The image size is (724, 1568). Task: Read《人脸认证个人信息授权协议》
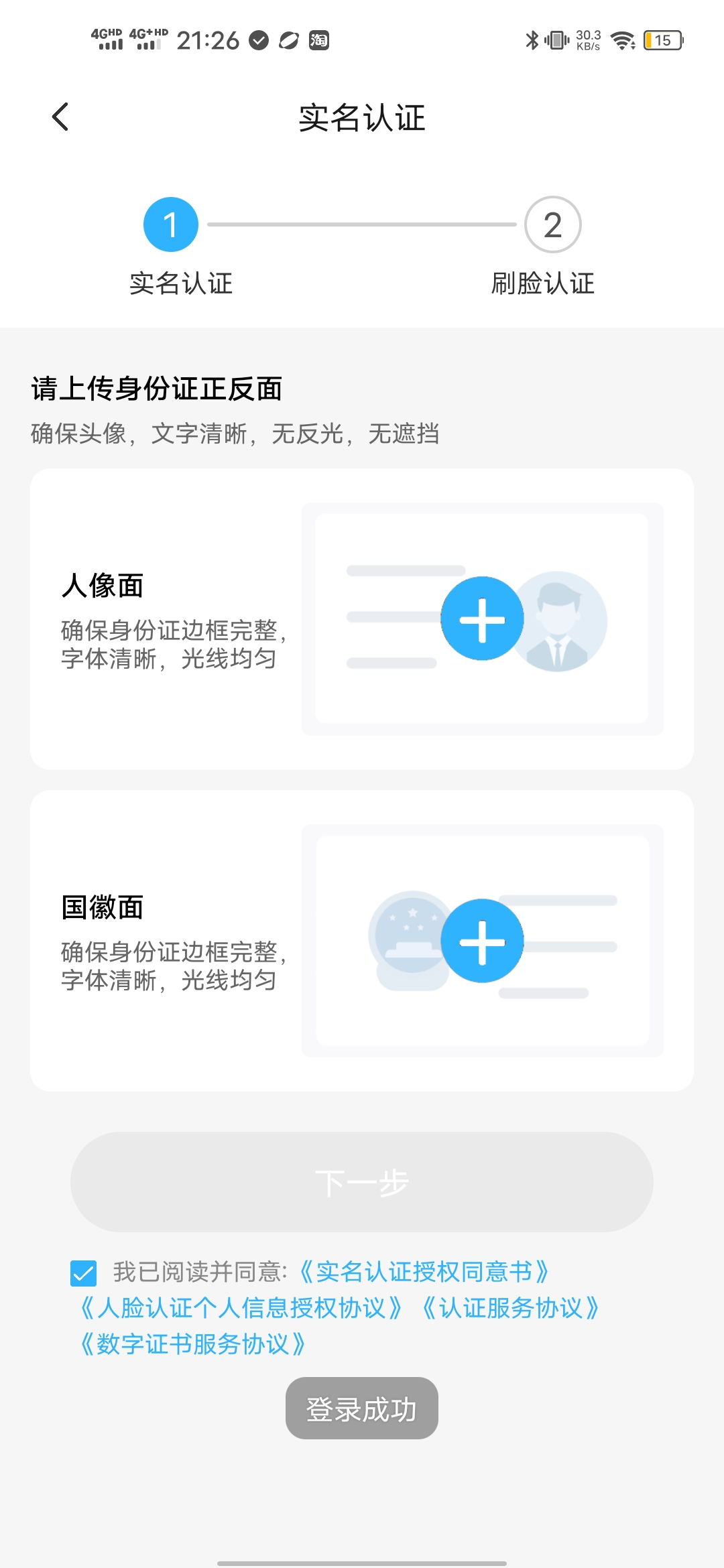tap(241, 1308)
